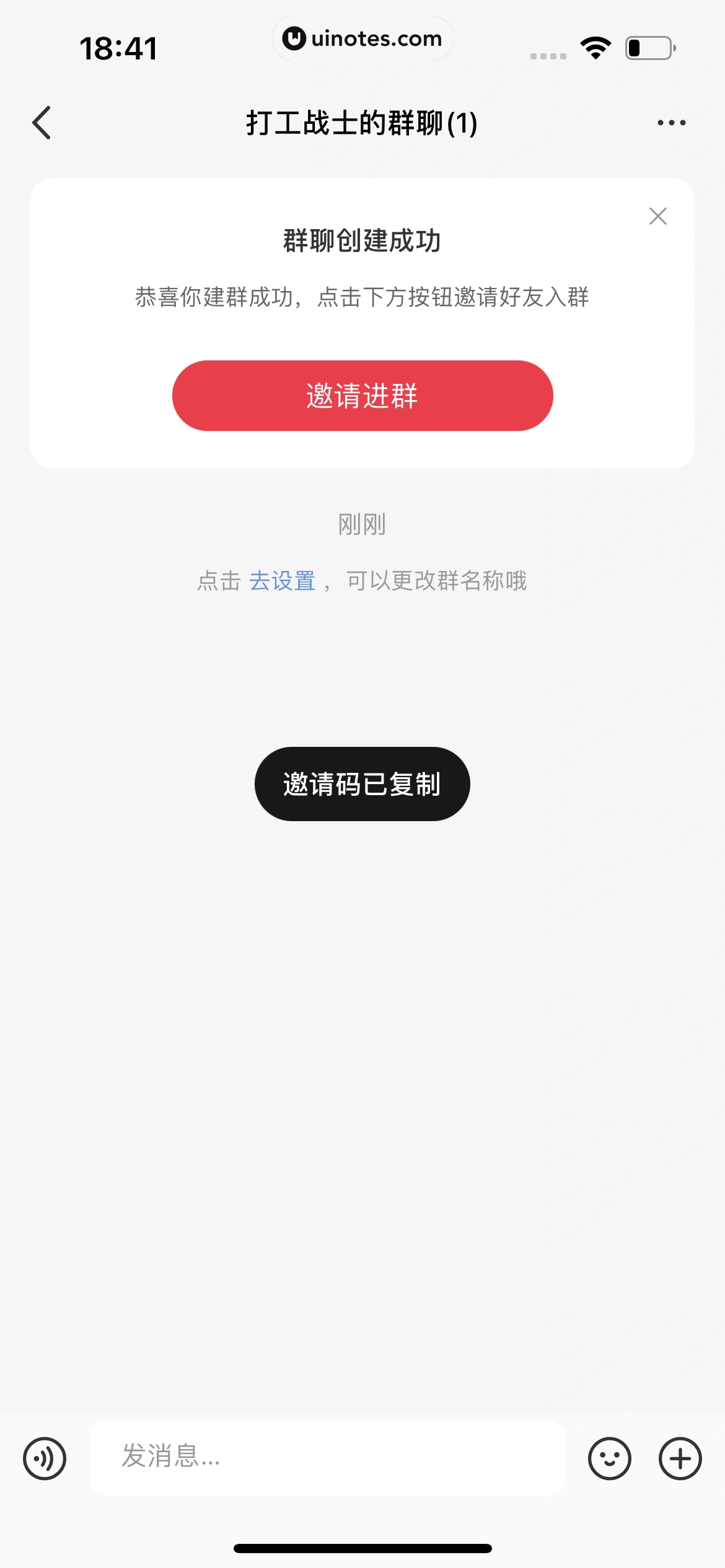Go back from the group chat
This screenshot has width=725, height=1568.
click(42, 123)
